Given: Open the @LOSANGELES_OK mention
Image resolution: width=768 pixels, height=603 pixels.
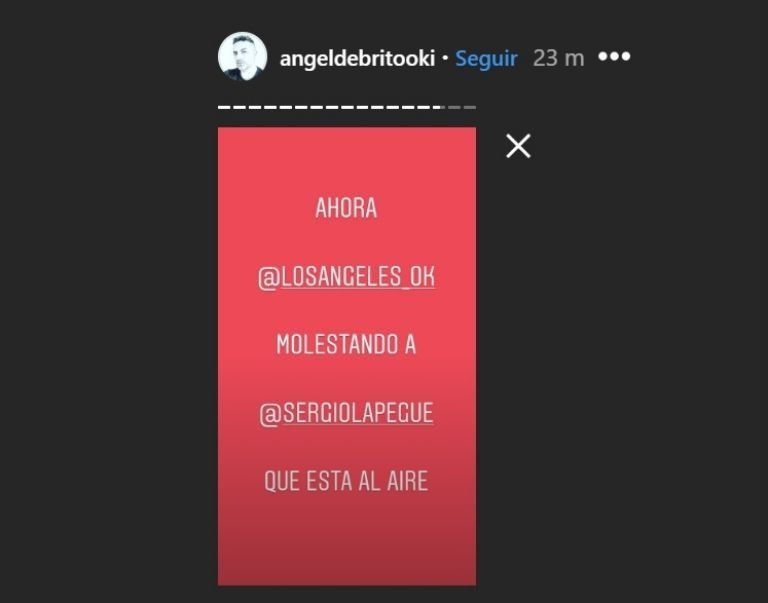Looking at the screenshot, I should (x=346, y=277).
